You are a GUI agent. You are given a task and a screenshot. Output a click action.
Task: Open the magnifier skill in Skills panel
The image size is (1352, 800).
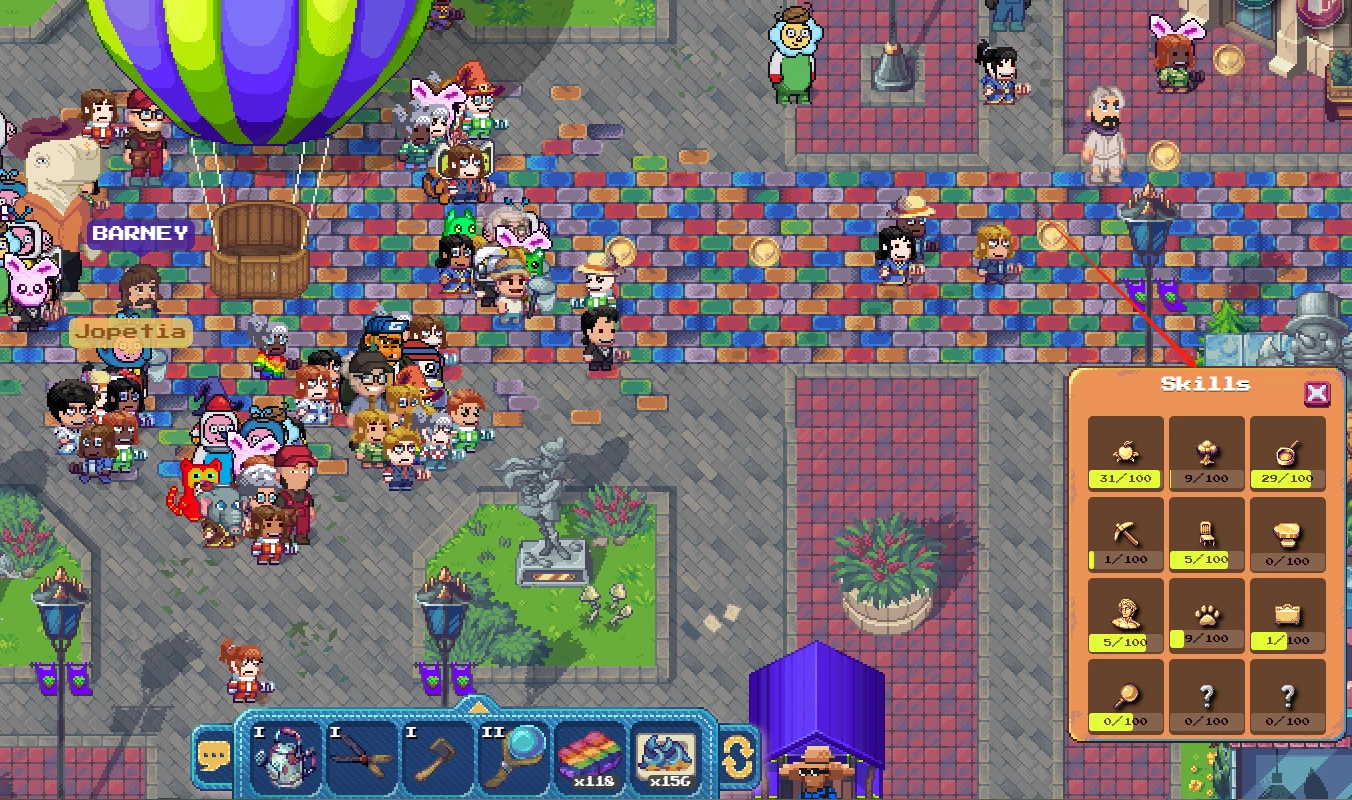[x=1126, y=696]
